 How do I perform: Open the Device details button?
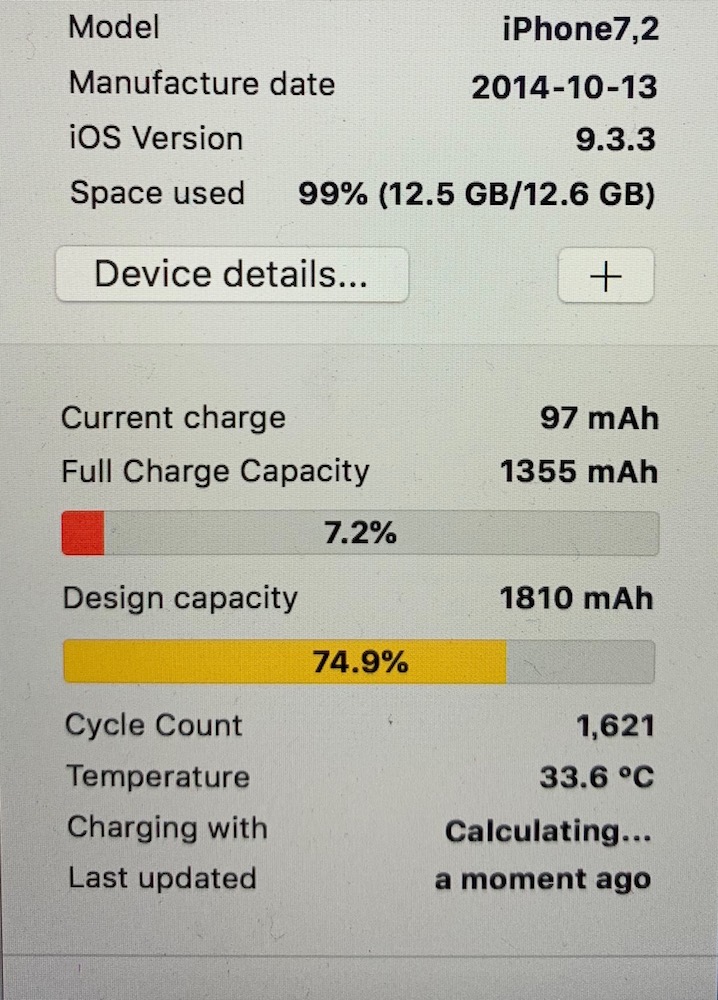click(x=231, y=275)
